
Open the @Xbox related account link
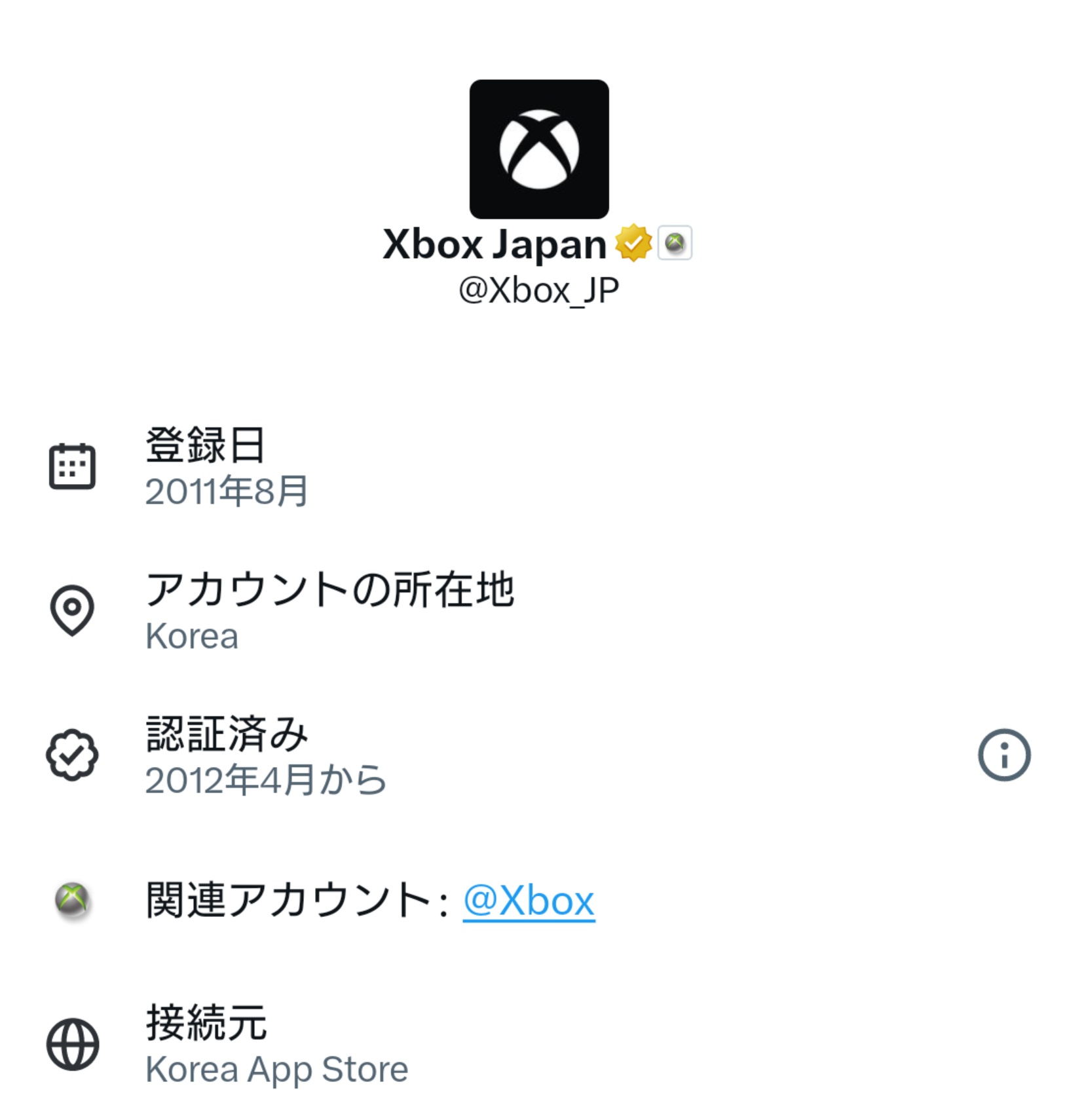pos(528,900)
